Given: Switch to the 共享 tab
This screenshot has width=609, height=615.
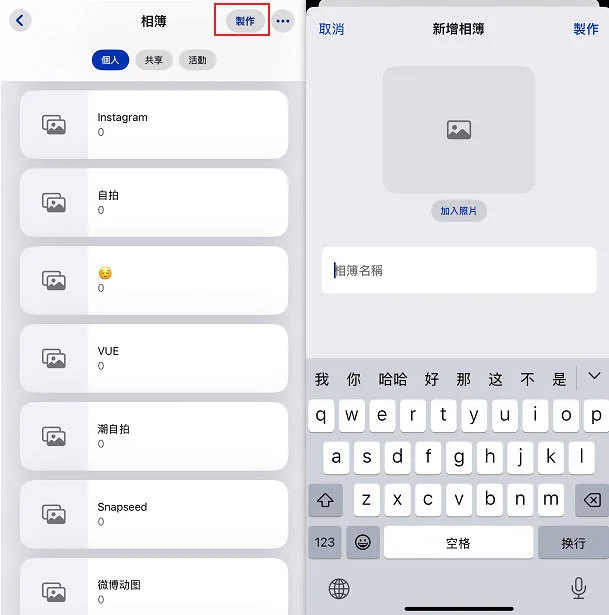Looking at the screenshot, I should 154,60.
